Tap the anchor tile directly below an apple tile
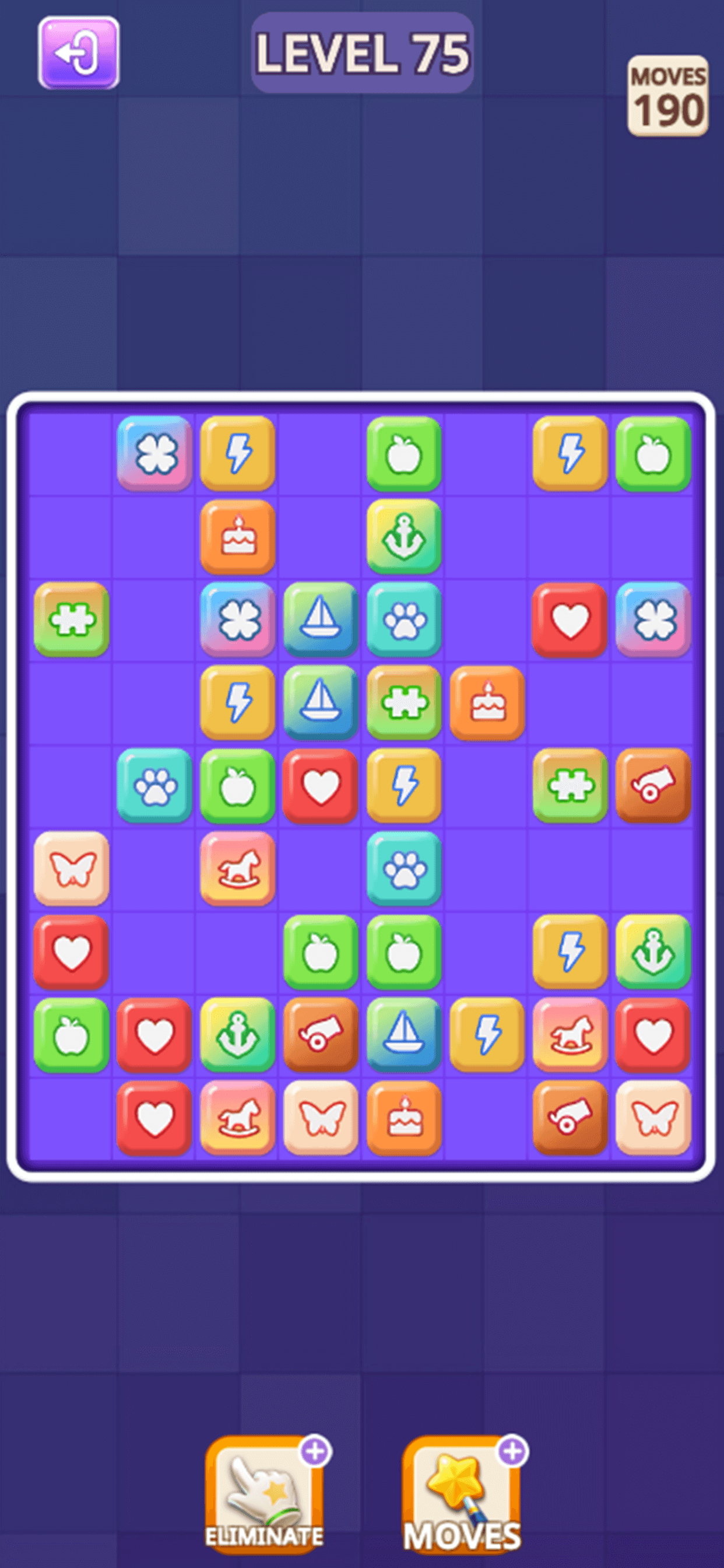This screenshot has width=724, height=1568. (403, 536)
